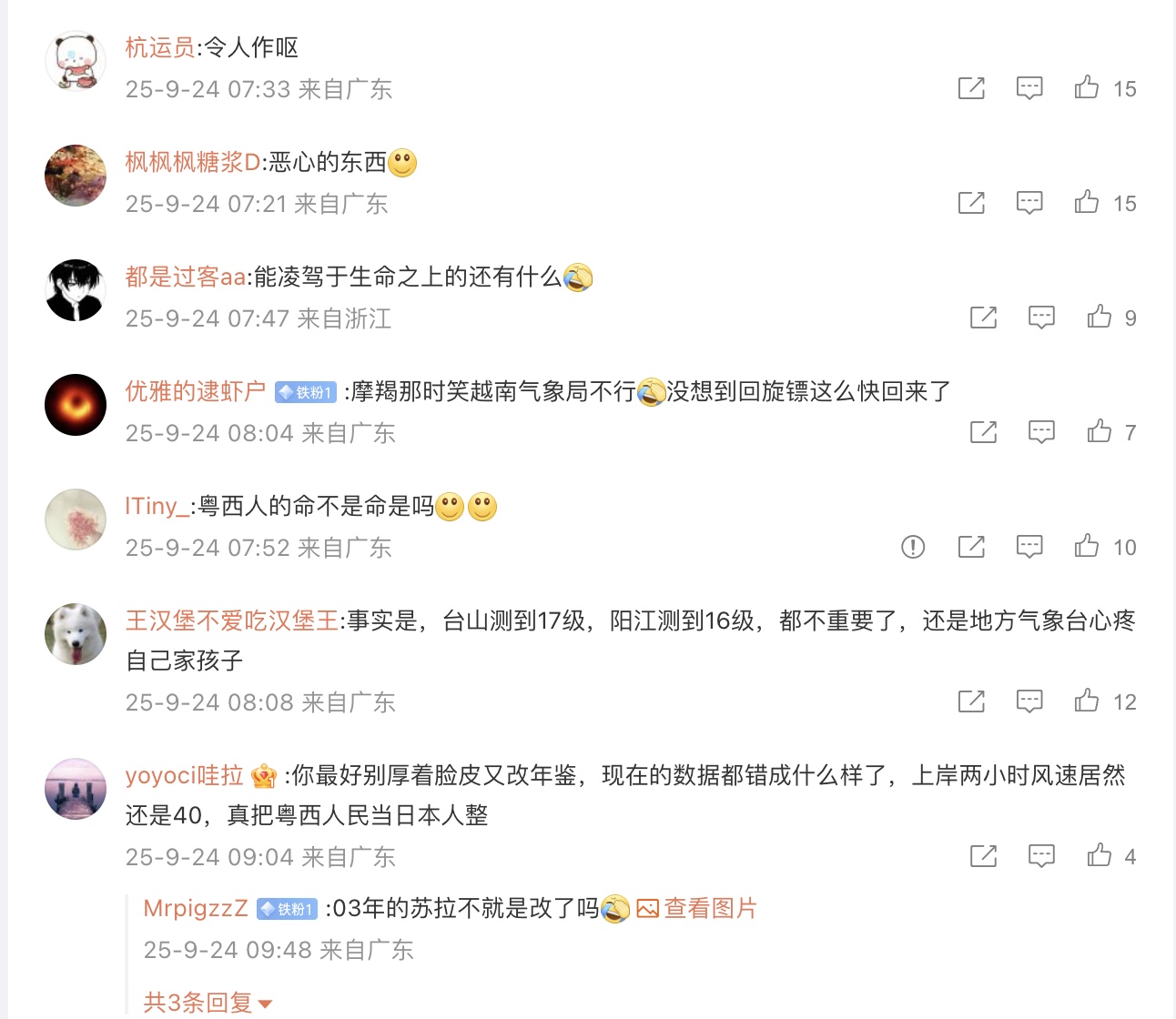Image resolution: width=1176 pixels, height=1019 pixels.
Task: Like 都是过客aa's comment
Action: [1100, 318]
